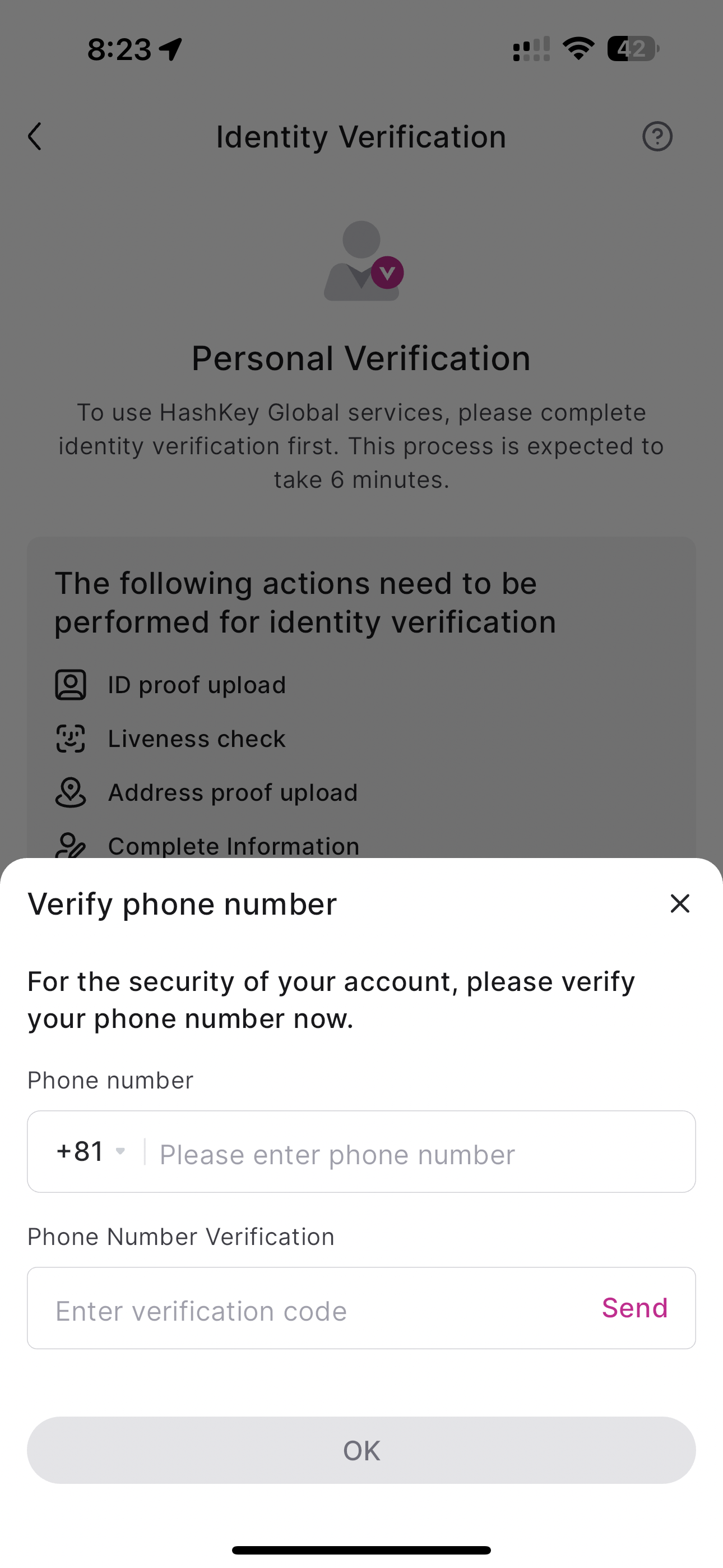Send the verification code
Viewport: 723px width, 1568px height.
tap(635, 1307)
